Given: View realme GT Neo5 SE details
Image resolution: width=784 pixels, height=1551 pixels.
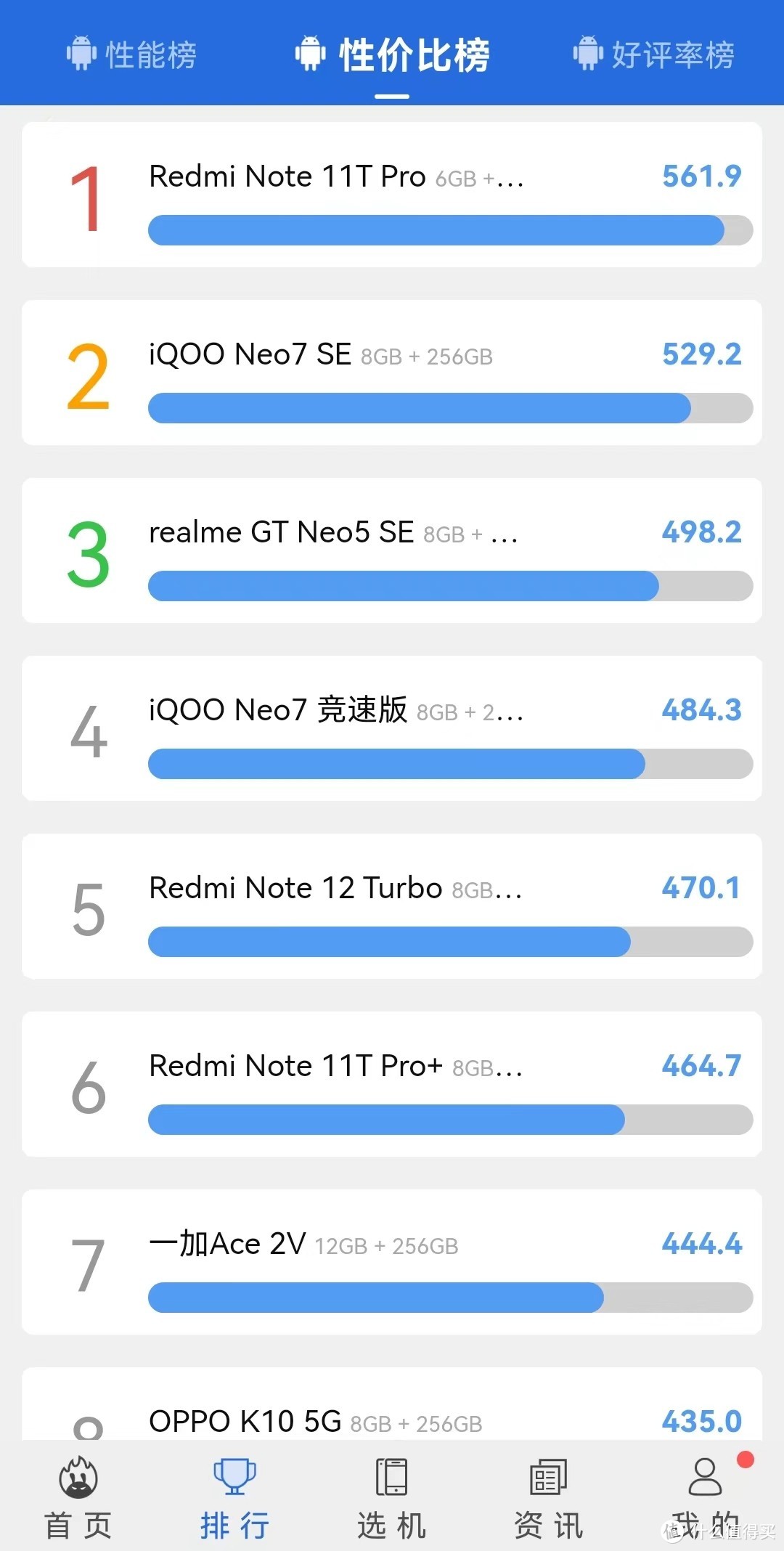Looking at the screenshot, I should [x=392, y=550].
